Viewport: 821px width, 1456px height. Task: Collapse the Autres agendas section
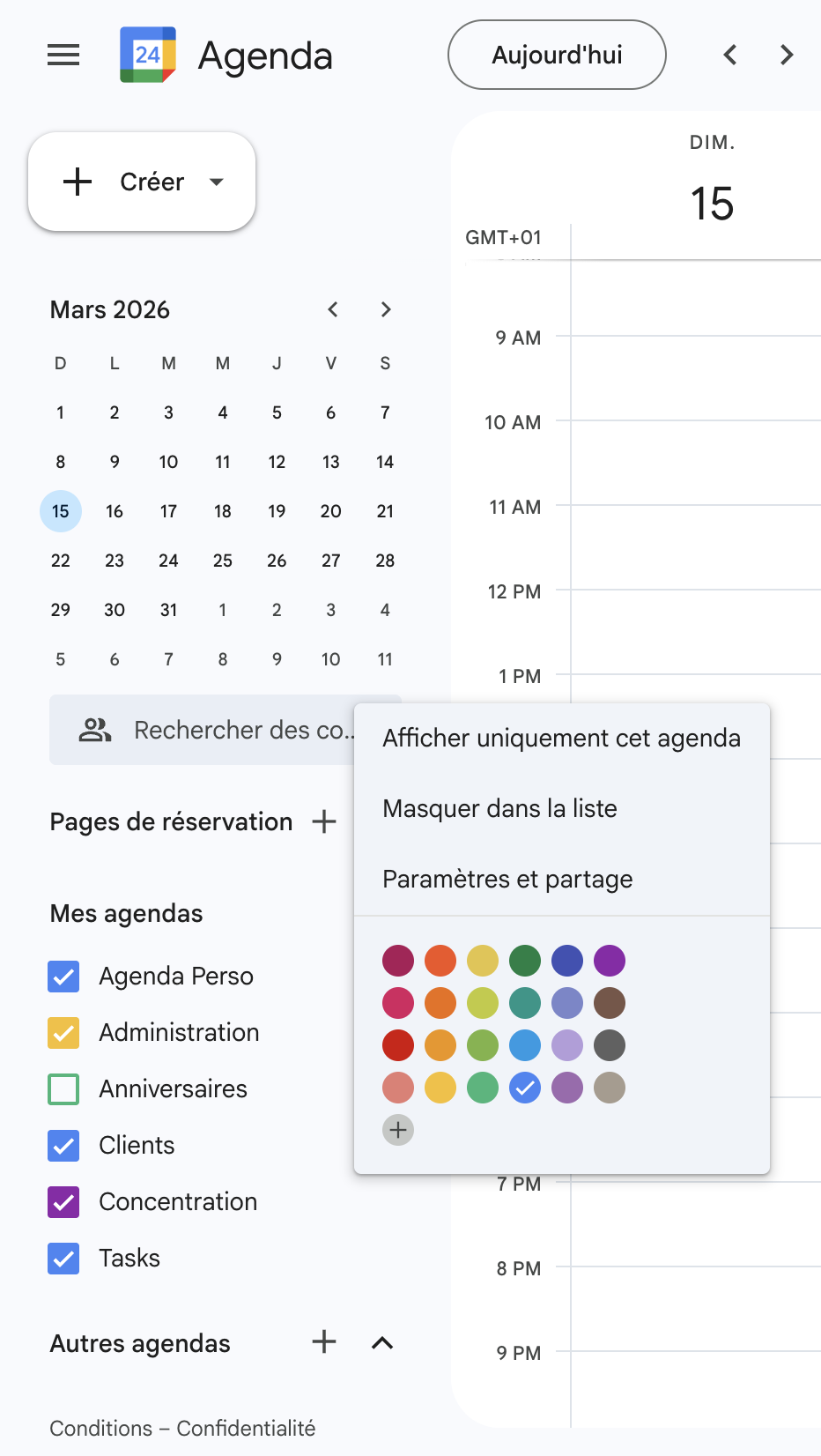pyautogui.click(x=382, y=1343)
